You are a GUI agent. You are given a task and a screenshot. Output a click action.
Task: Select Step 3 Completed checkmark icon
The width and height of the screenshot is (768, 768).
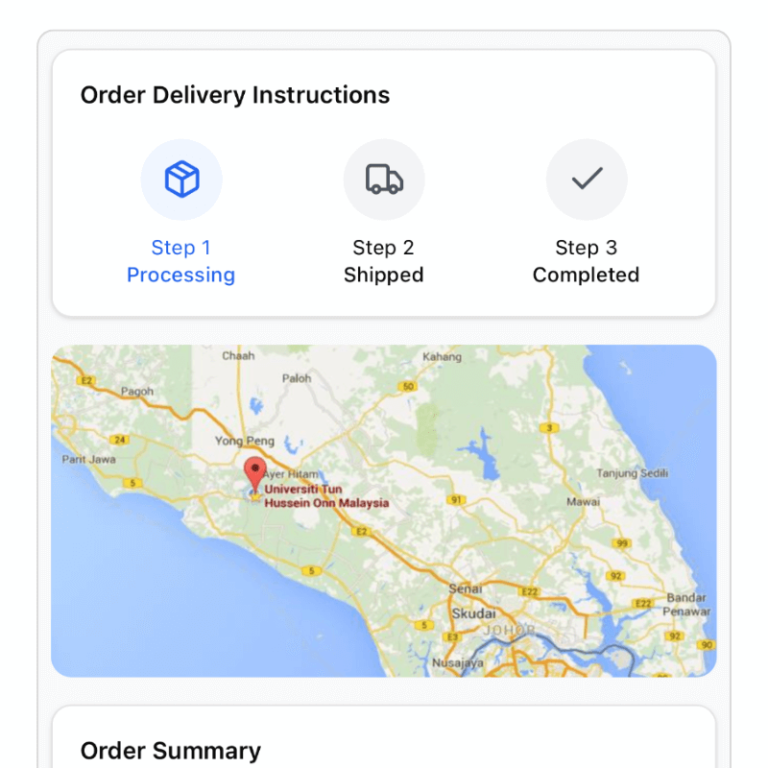586,180
